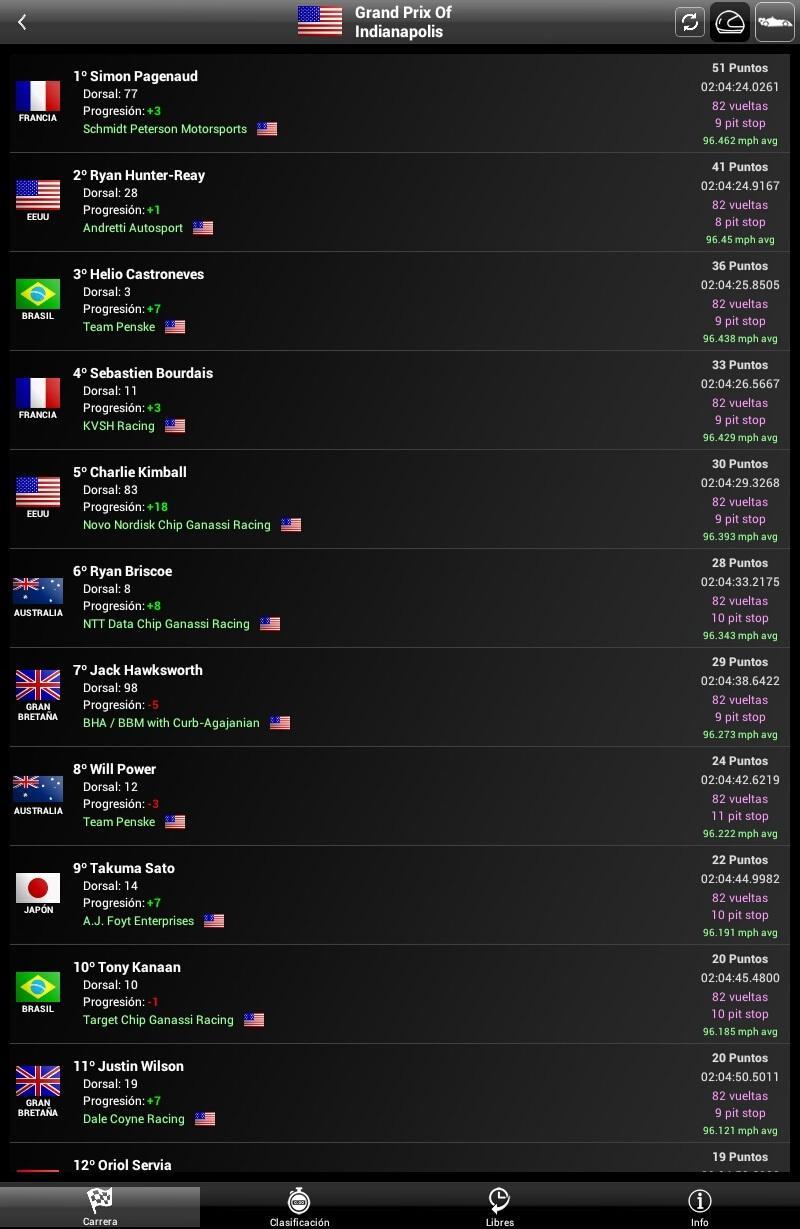
Task: Open Ryan Hunter-Reay's result row
Action: (400, 202)
